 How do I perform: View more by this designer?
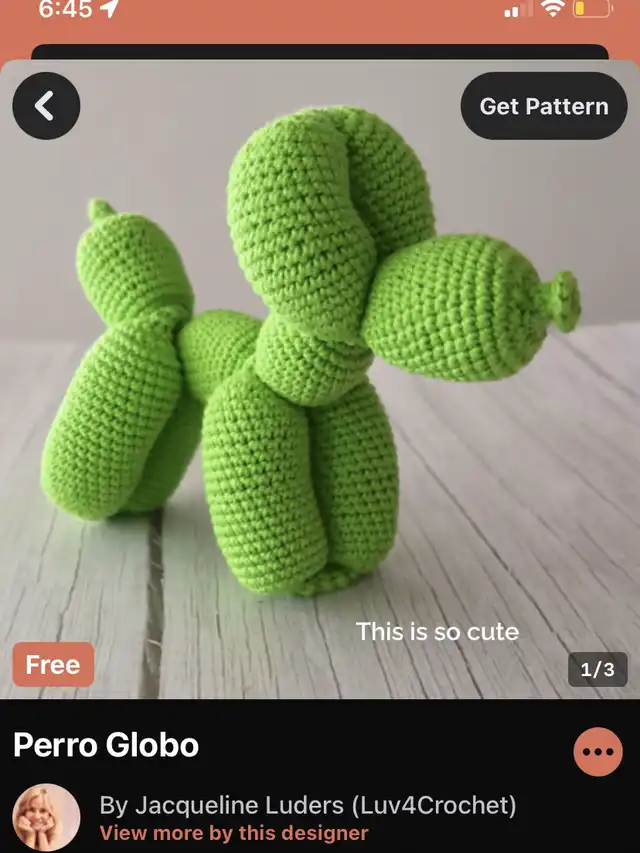pos(234,833)
